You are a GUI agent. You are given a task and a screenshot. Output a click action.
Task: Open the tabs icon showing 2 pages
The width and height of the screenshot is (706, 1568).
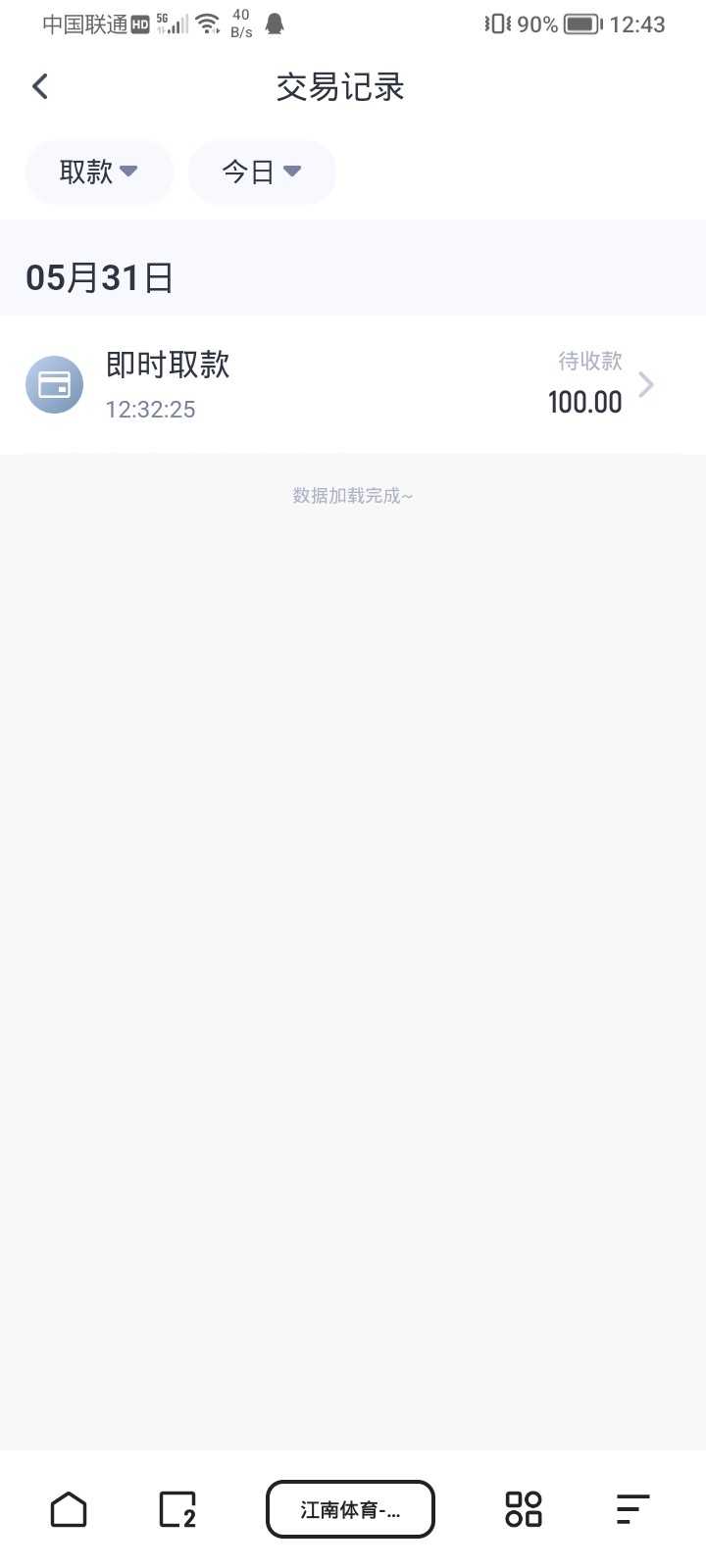tap(175, 1509)
